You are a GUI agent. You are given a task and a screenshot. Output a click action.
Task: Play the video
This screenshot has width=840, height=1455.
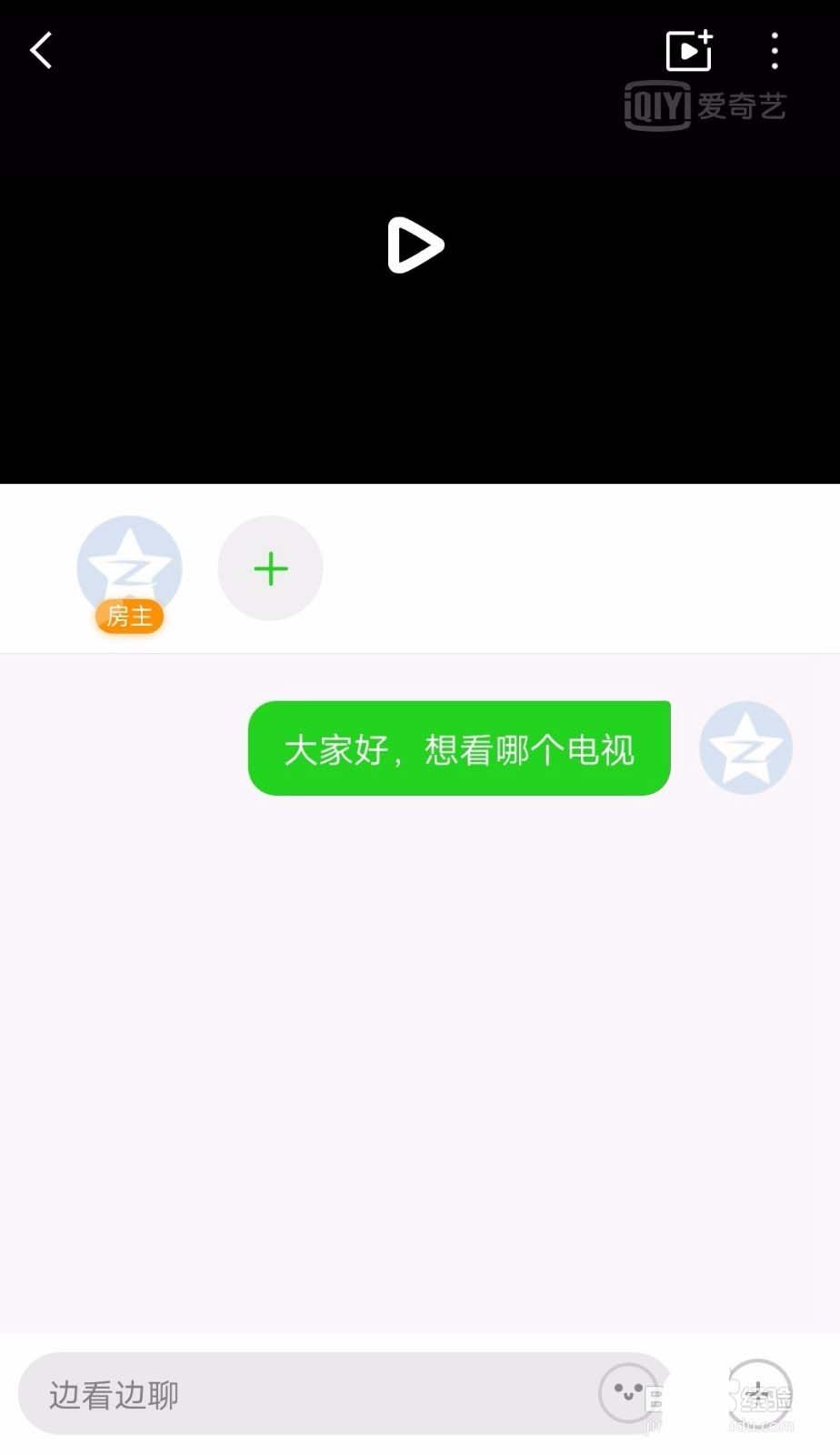point(415,245)
